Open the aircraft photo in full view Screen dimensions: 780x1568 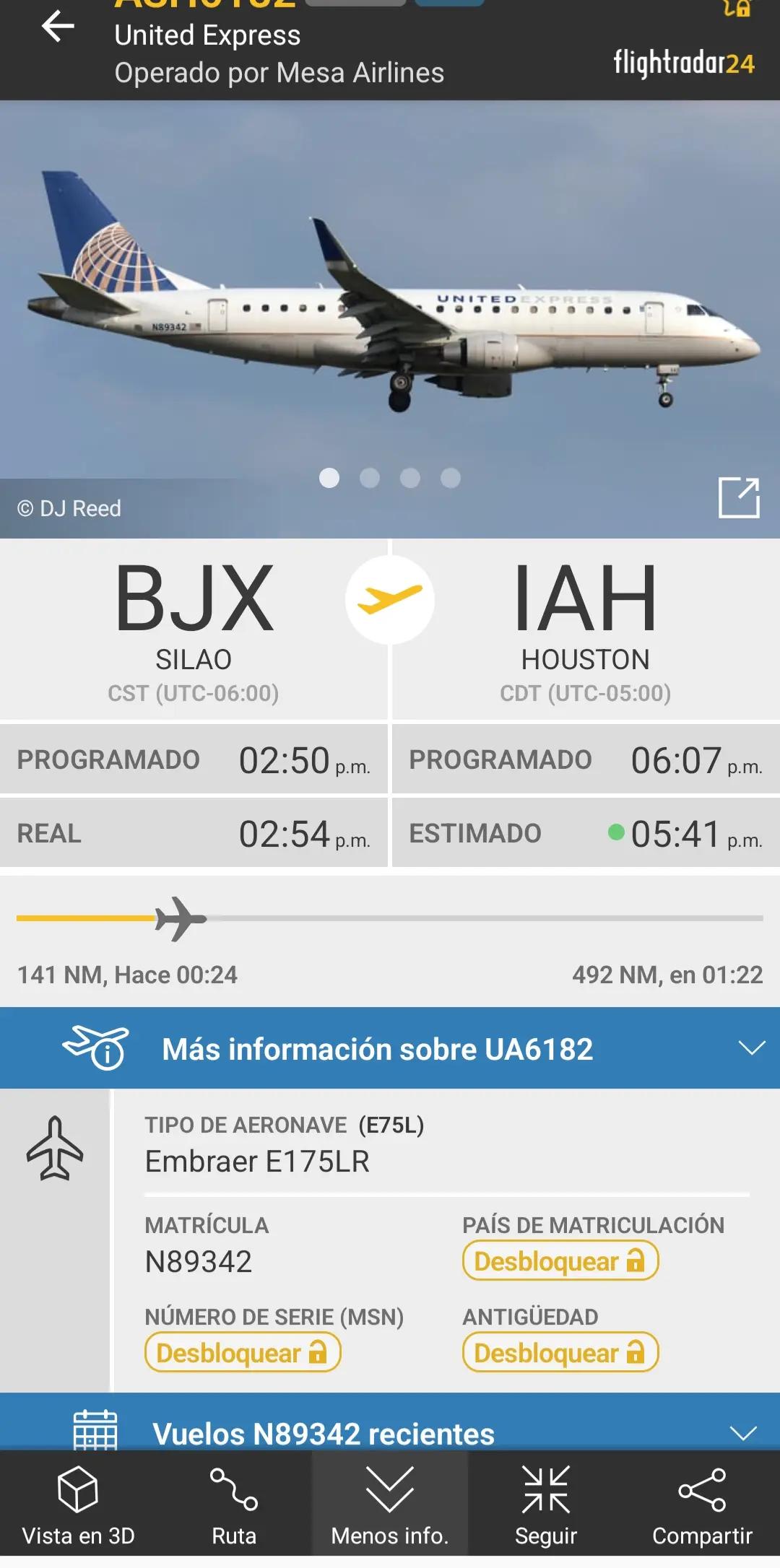[x=739, y=497]
